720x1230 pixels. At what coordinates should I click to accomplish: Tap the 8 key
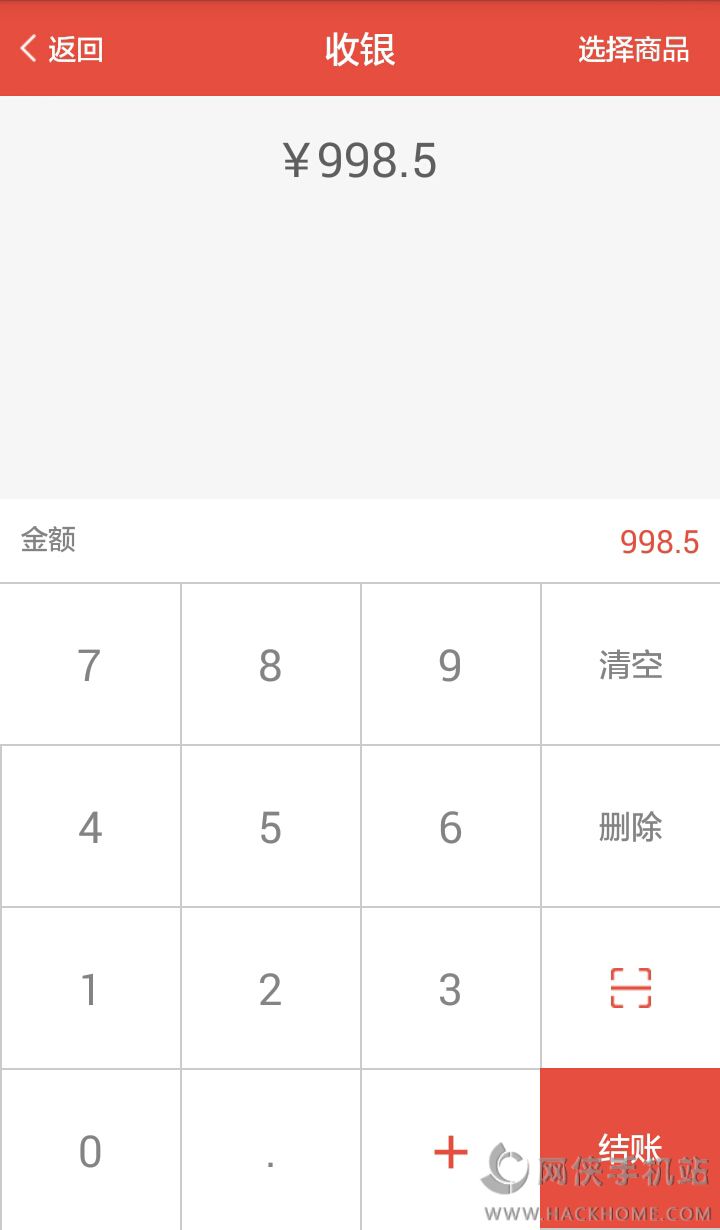pyautogui.click(x=271, y=665)
